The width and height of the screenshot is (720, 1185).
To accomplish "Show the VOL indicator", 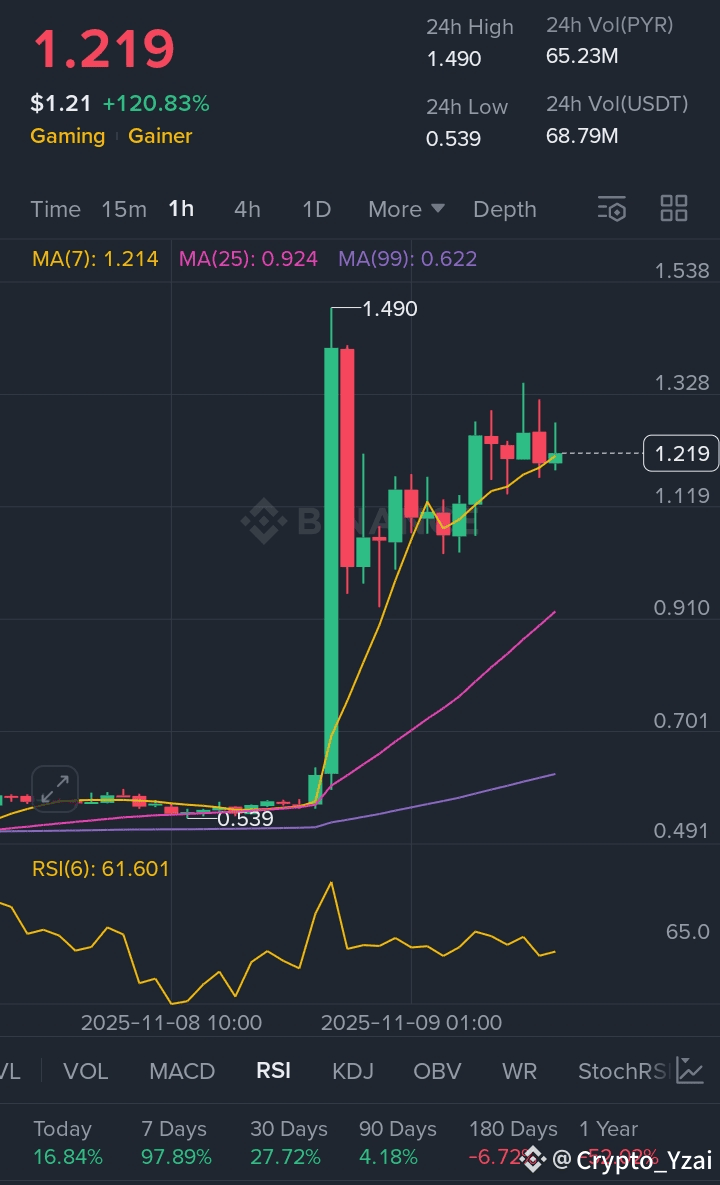I will pos(85,1071).
